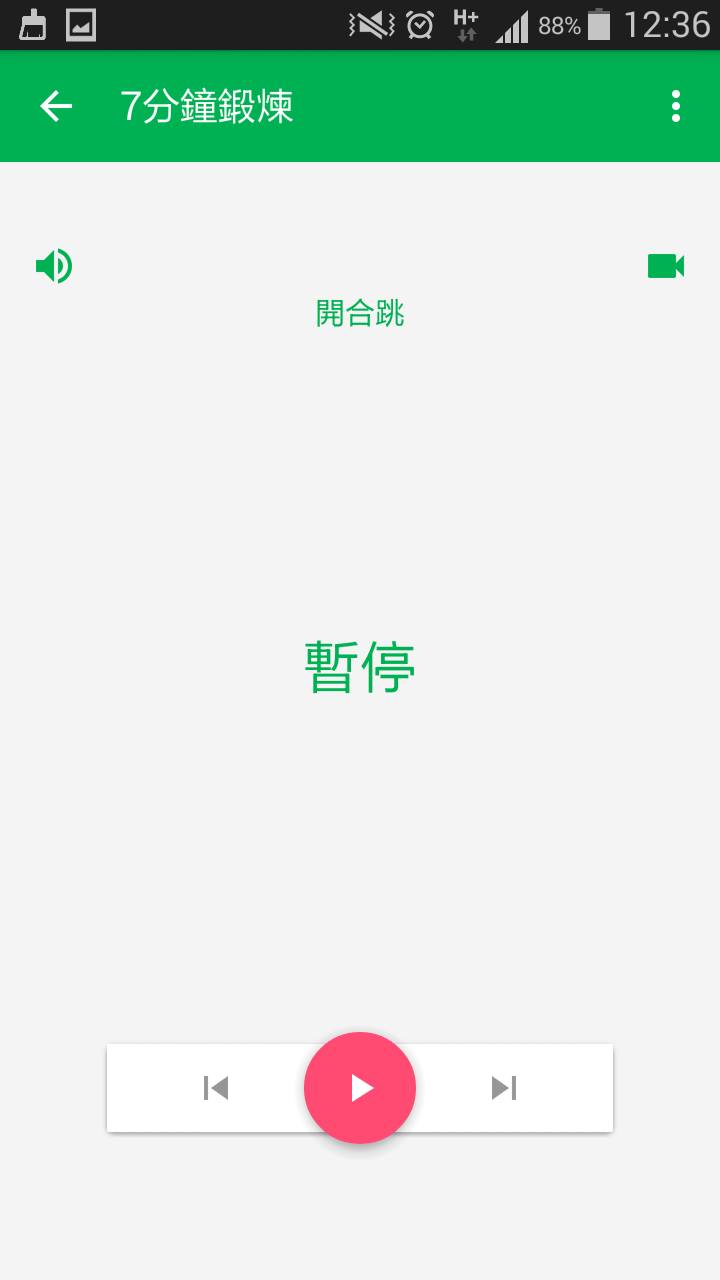Skip to the previous exercise
This screenshot has width=720, height=1280.
(216, 1088)
